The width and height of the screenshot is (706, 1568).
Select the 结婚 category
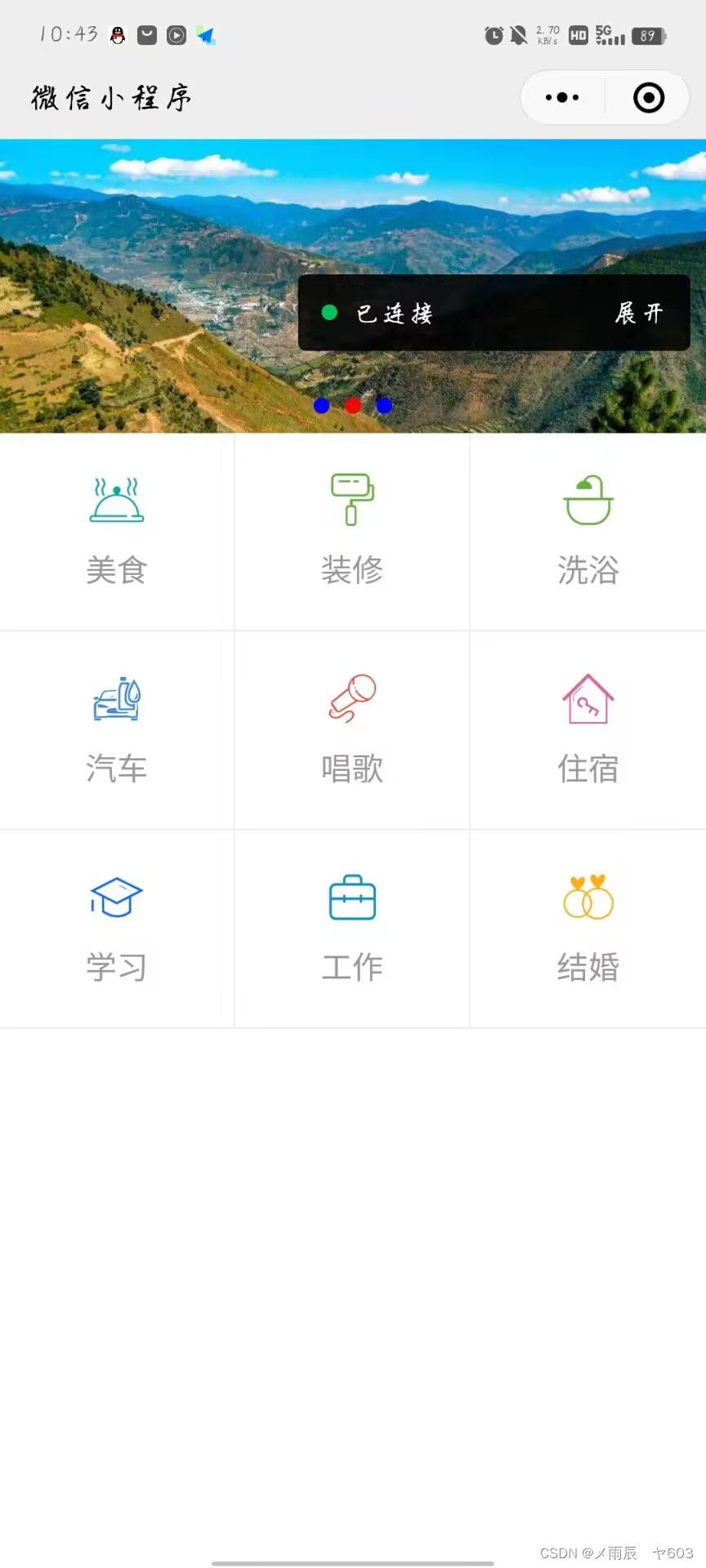(588, 929)
